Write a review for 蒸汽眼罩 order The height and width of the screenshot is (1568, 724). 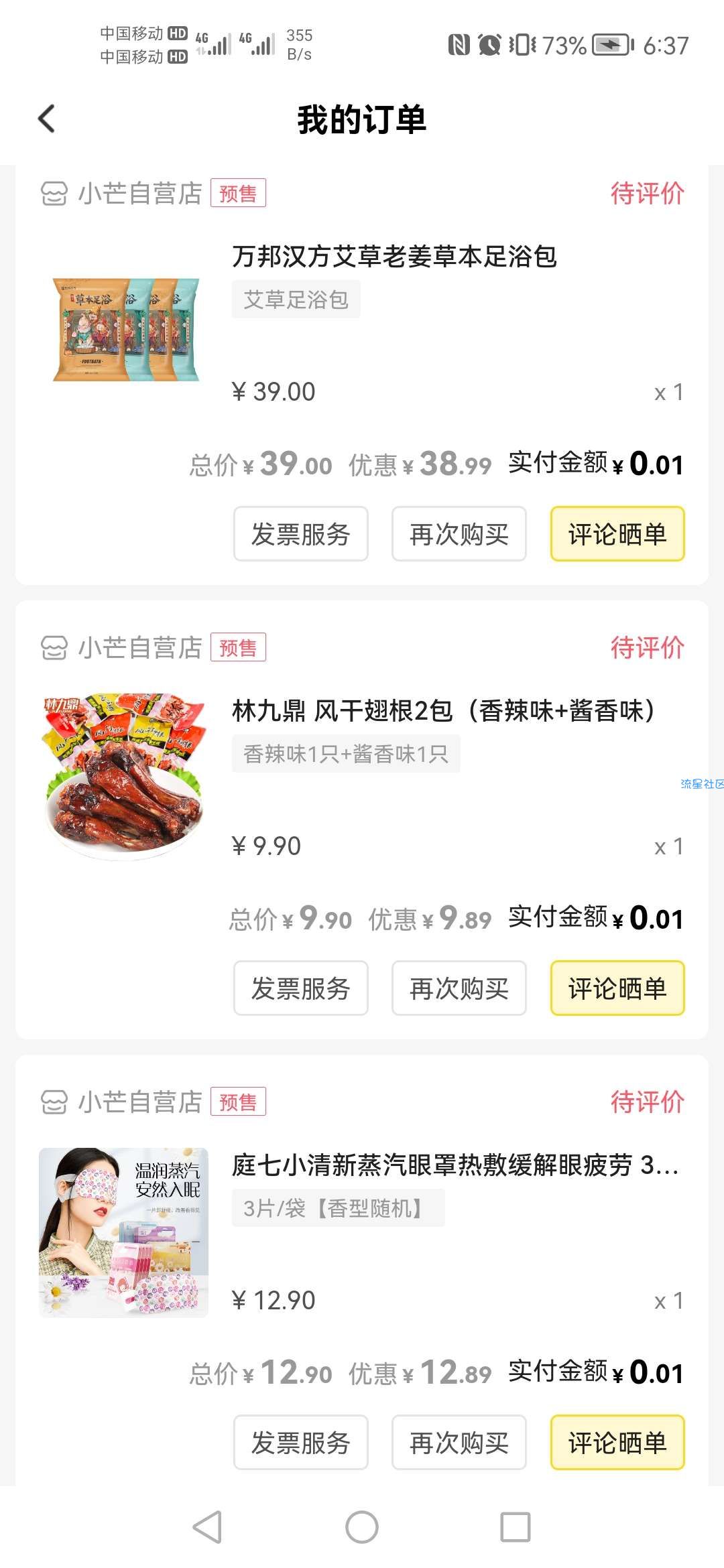[617, 1443]
